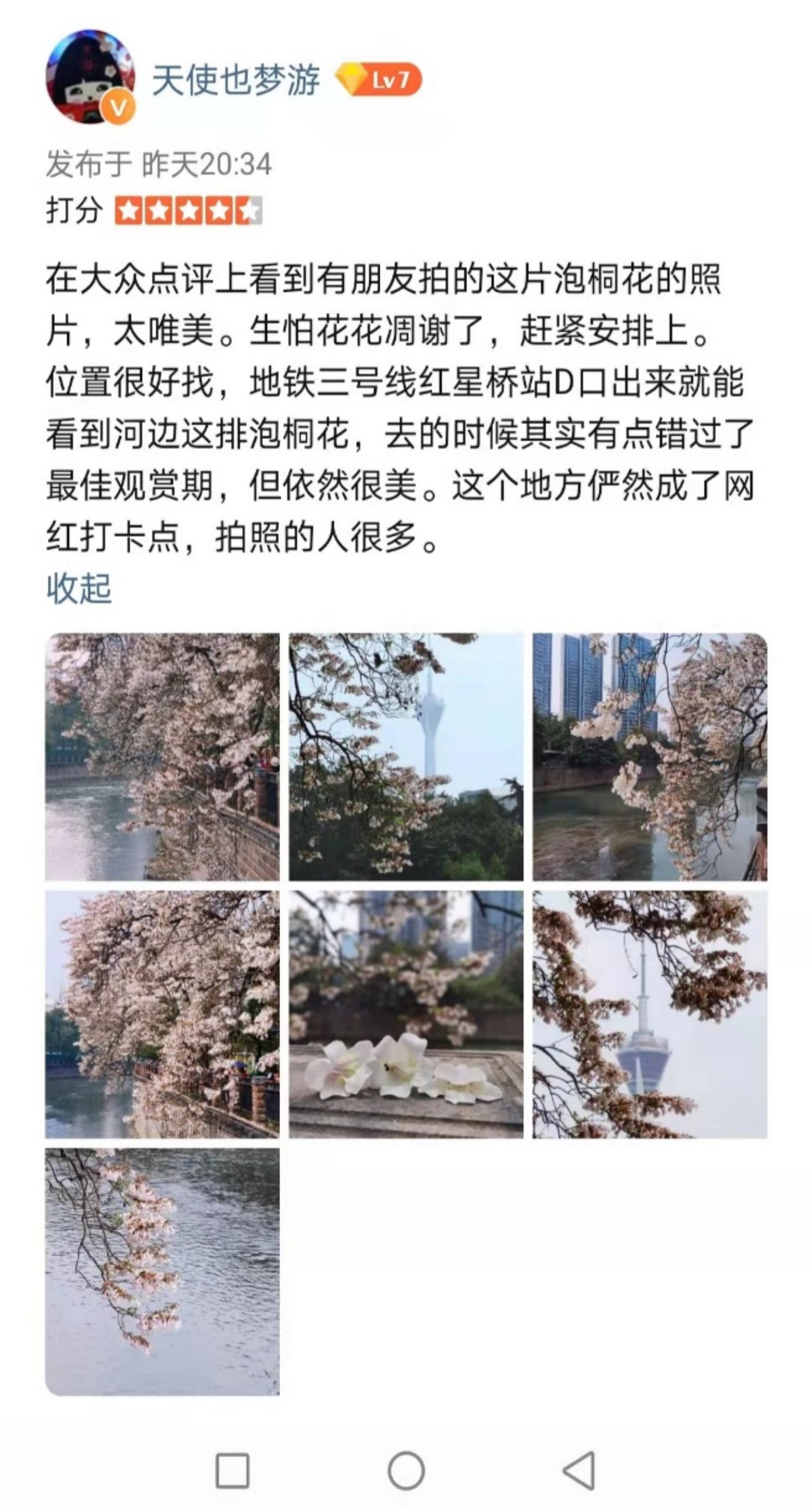Open recent apps with the square button
This screenshot has width=812, height=1510.
click(232, 1470)
